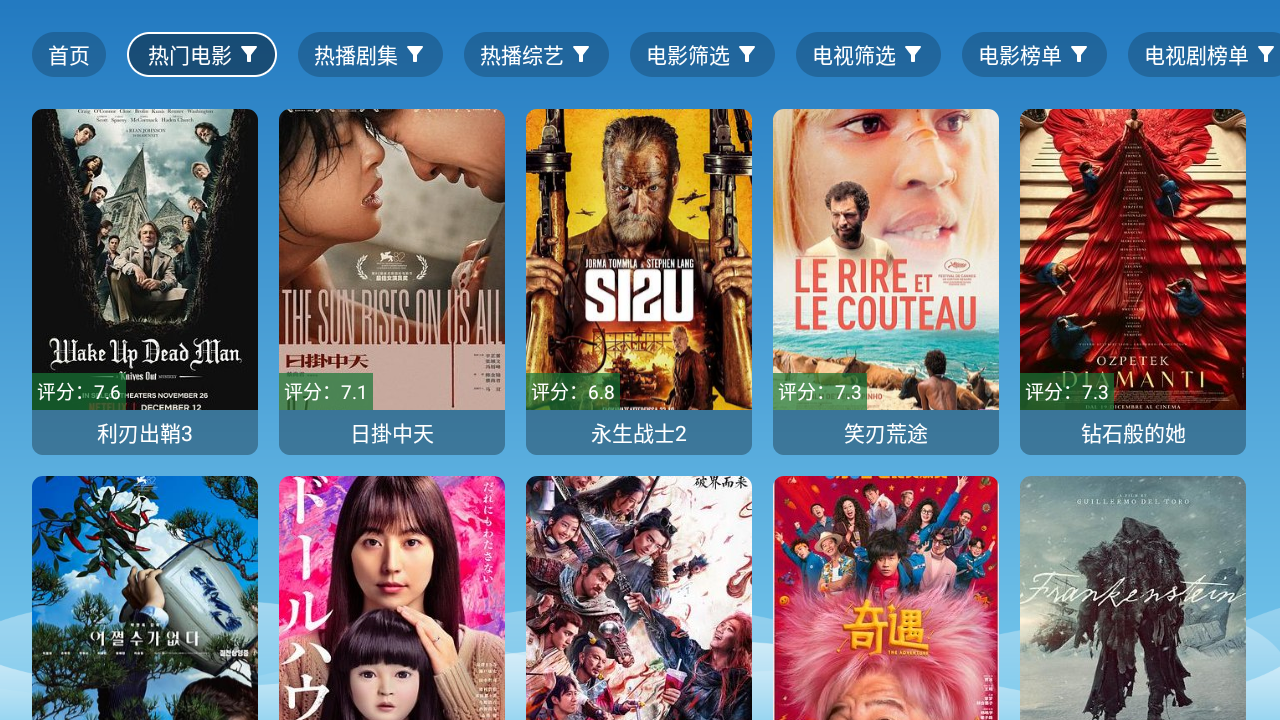Open the Korean movie with chili tree poster

pyautogui.click(x=145, y=600)
